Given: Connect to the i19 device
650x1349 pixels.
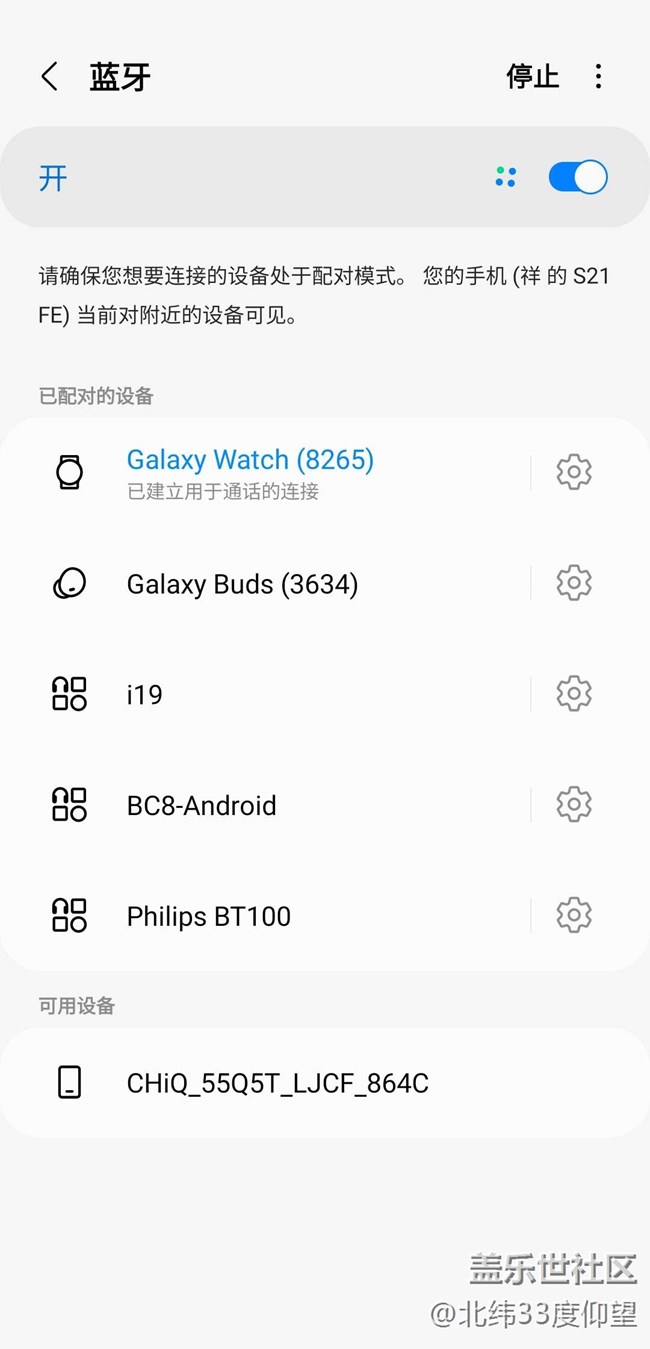Looking at the screenshot, I should click(145, 695).
